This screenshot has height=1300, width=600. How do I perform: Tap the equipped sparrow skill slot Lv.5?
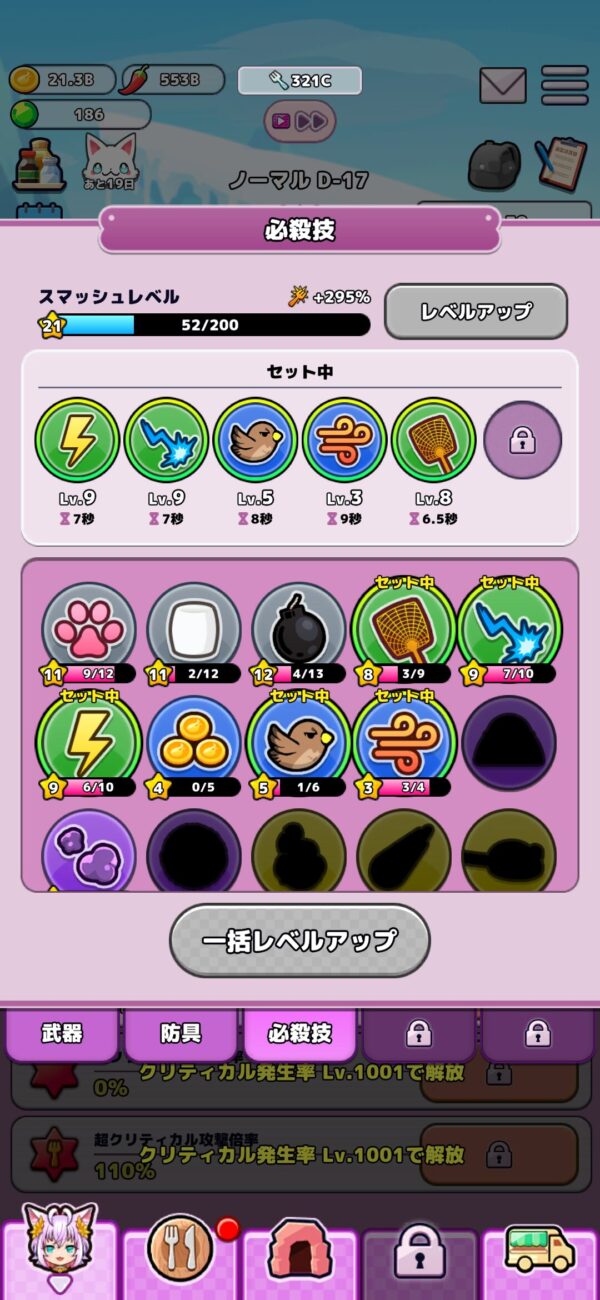255,440
